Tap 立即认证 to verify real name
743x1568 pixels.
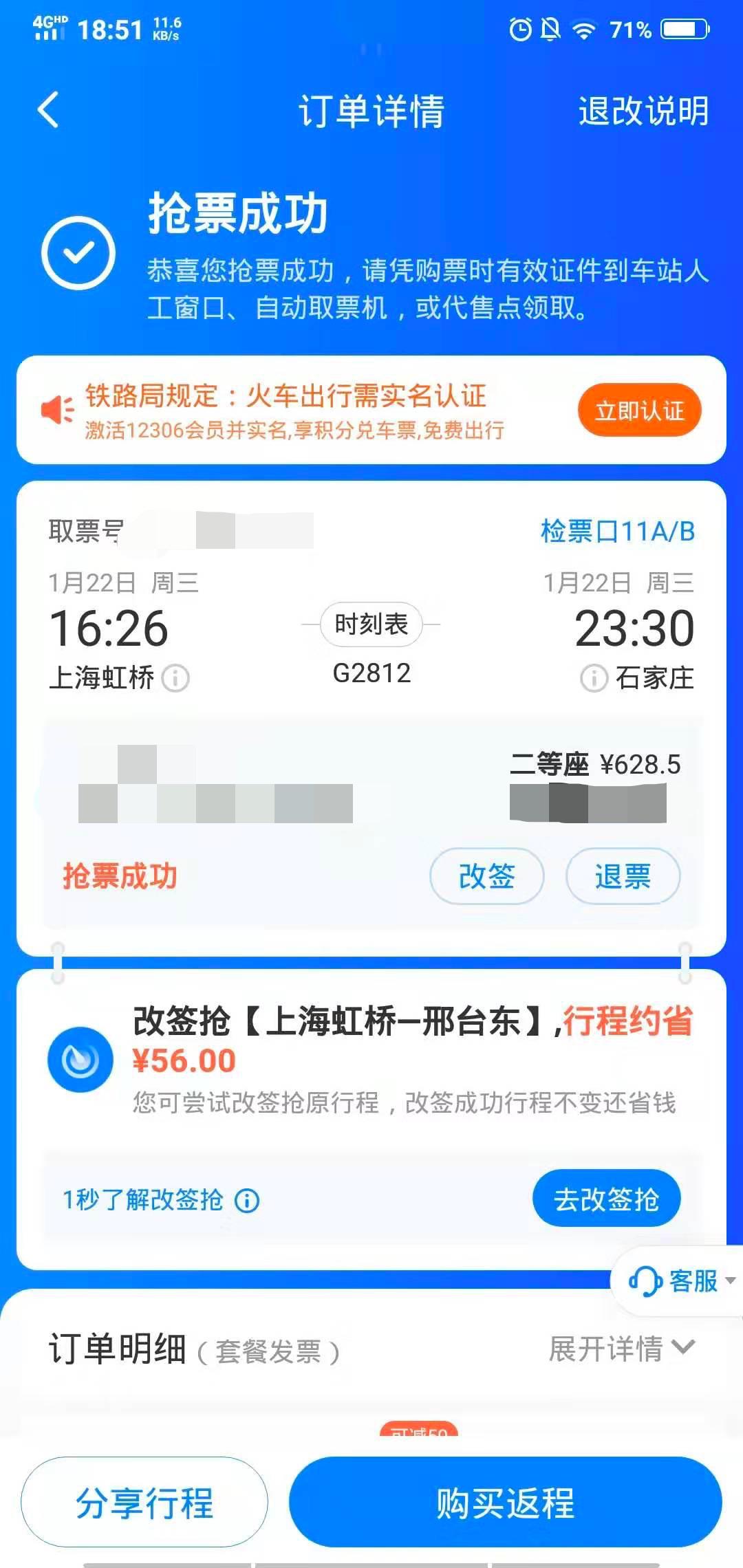tap(639, 411)
